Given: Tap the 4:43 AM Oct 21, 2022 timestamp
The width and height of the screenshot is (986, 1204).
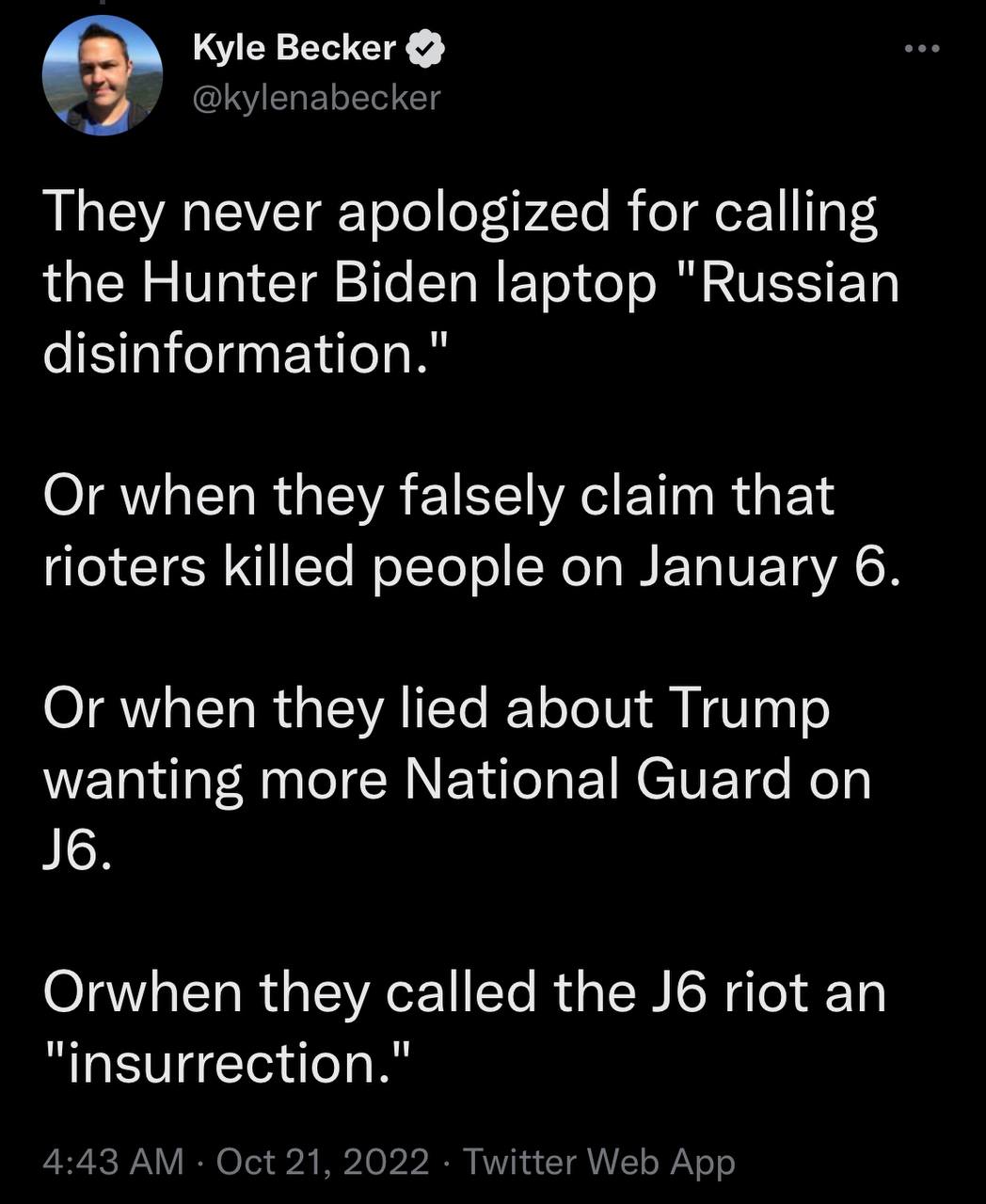Looking at the screenshot, I should pos(236,1162).
